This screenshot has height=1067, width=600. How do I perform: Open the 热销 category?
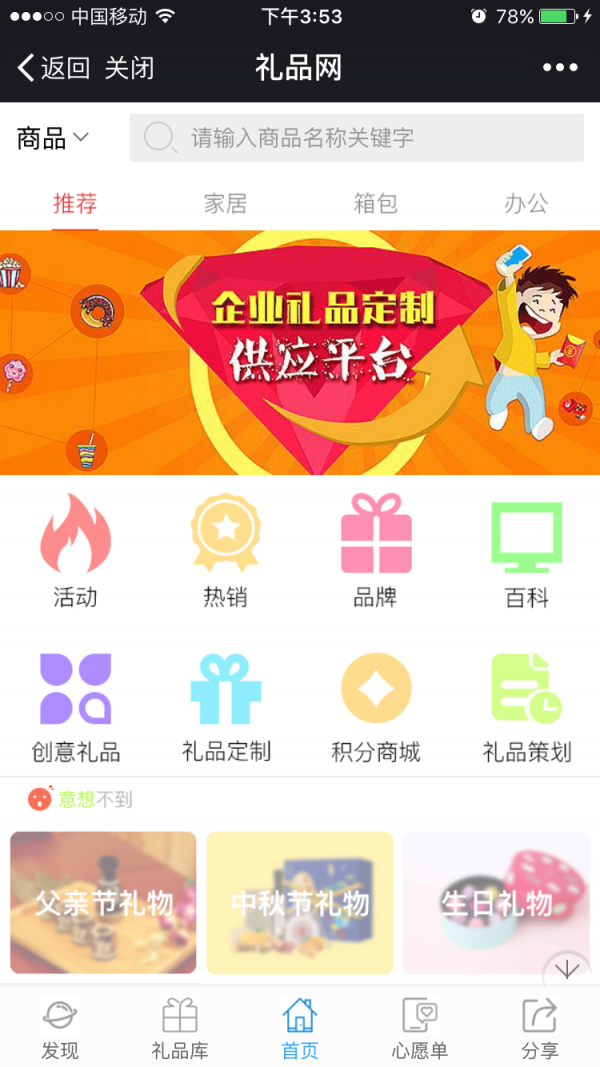225,551
